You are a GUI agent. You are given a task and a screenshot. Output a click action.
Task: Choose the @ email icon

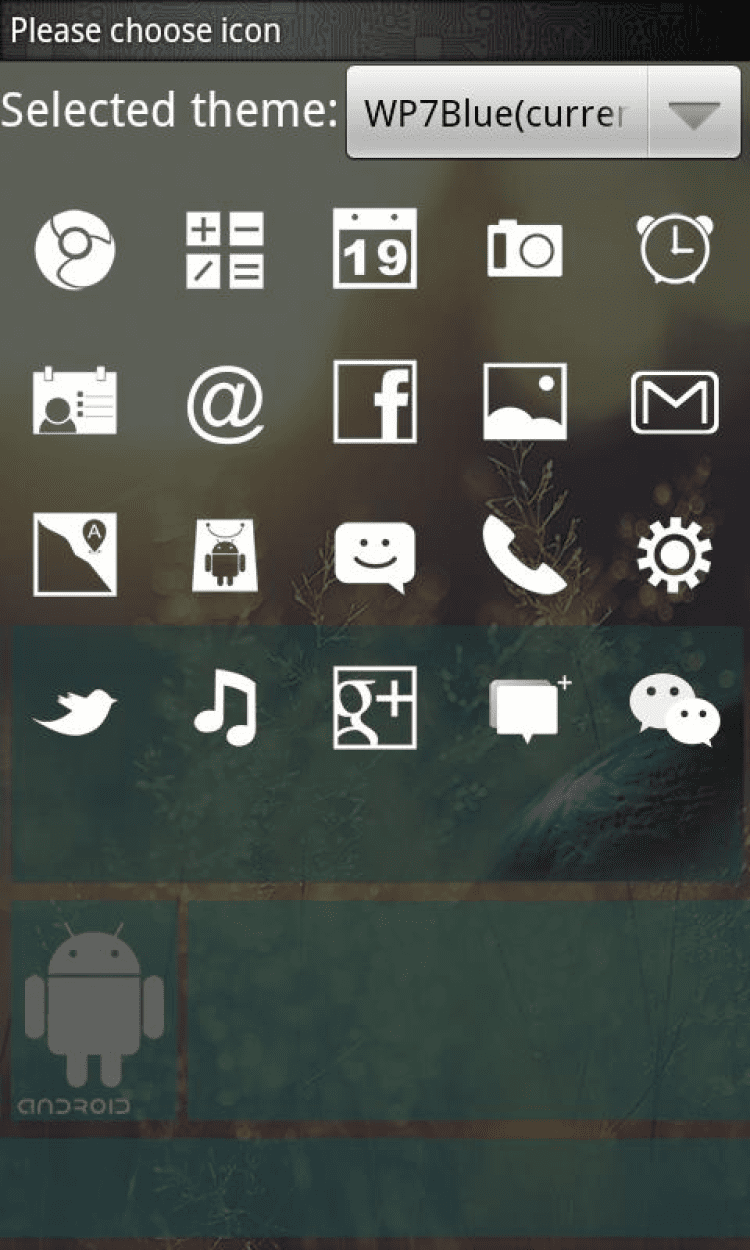[225, 402]
